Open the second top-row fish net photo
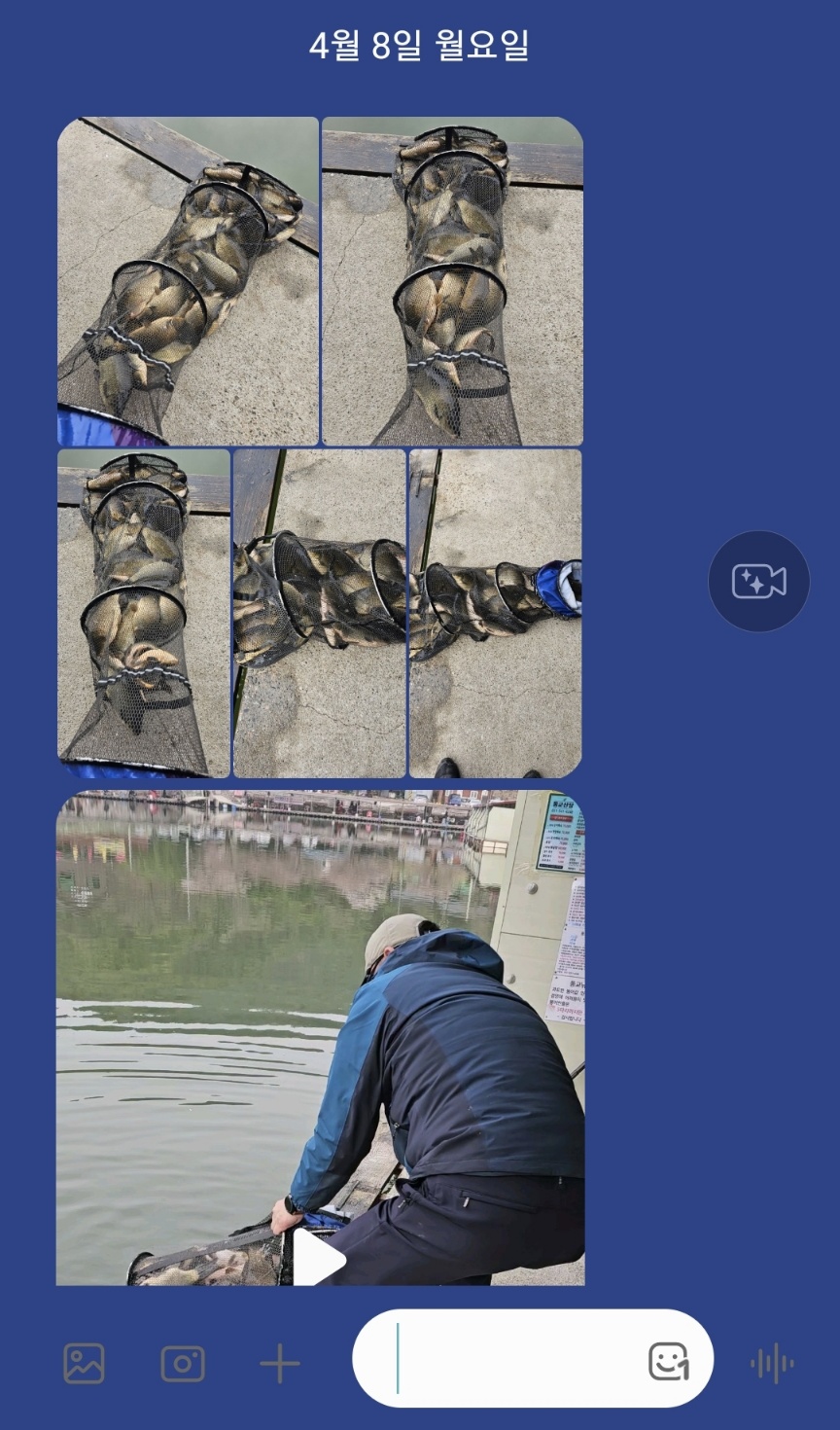This screenshot has height=1430, width=840. pyautogui.click(x=452, y=281)
